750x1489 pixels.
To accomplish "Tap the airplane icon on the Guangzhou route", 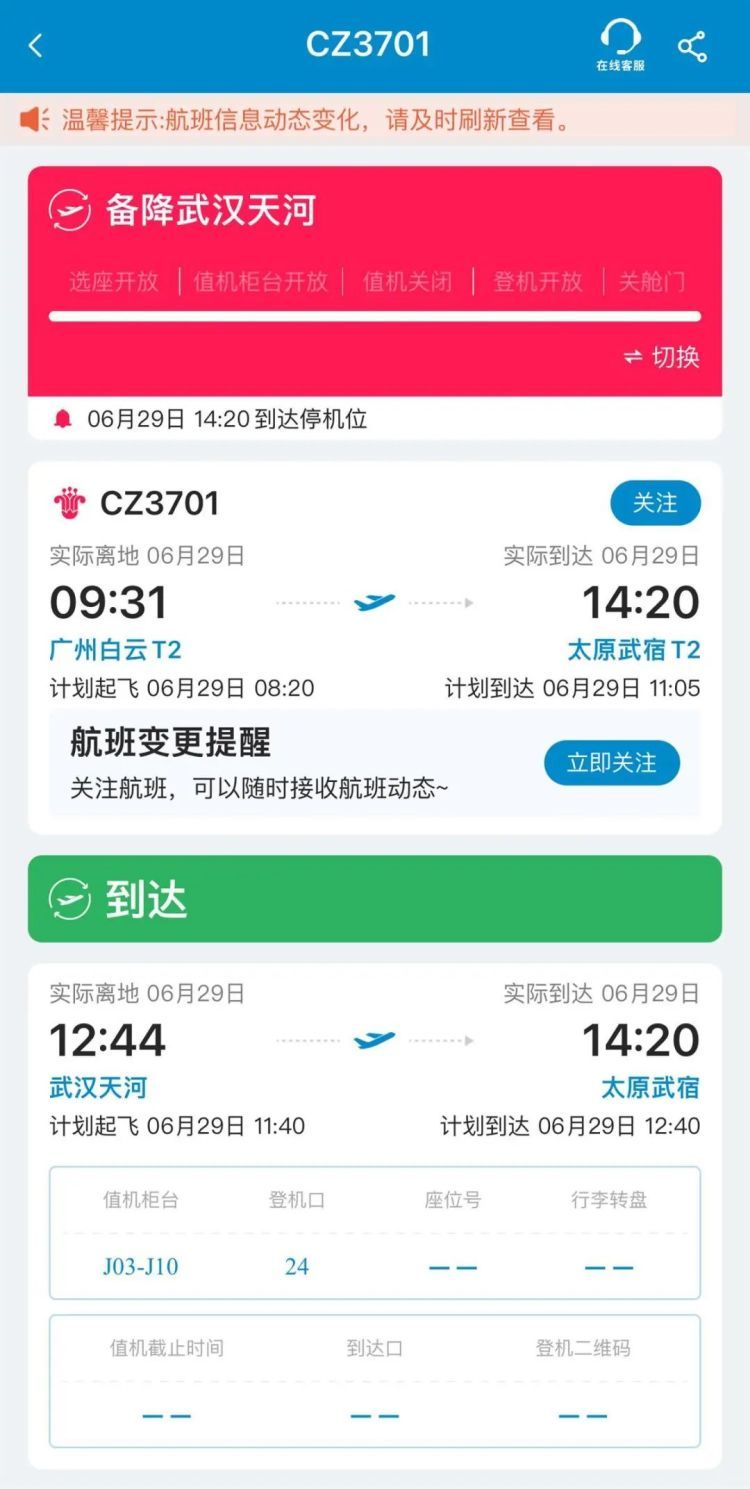I will [375, 600].
